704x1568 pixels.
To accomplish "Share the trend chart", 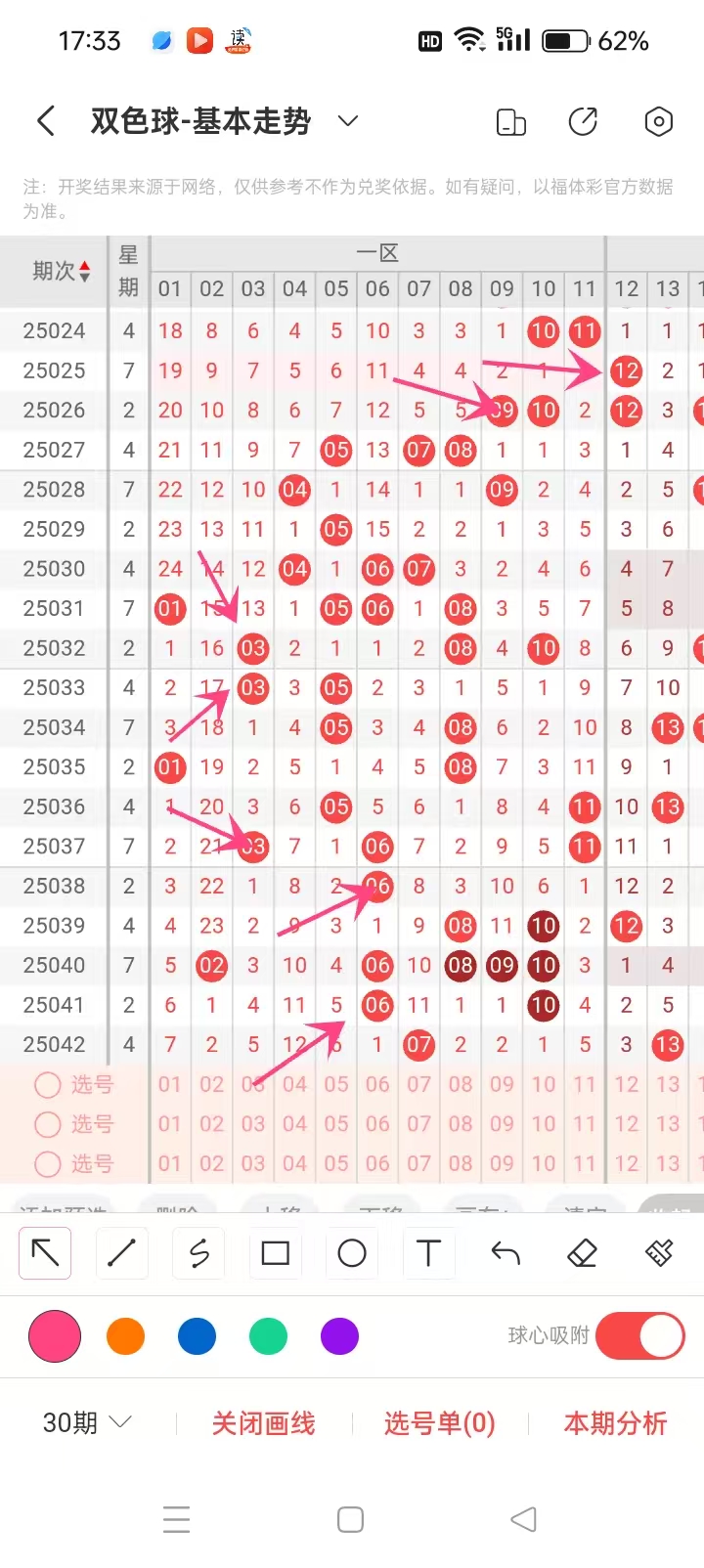I will pos(584,122).
